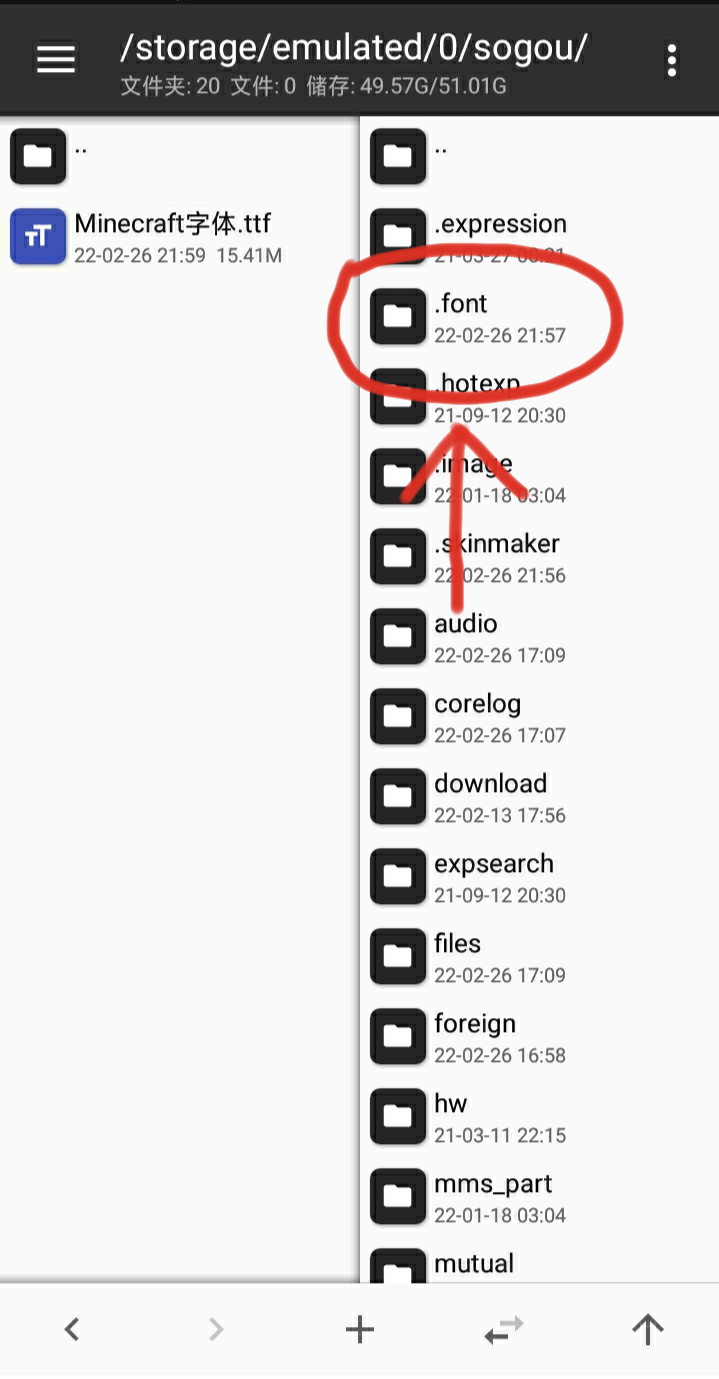Open the corelog folder
The height and width of the screenshot is (1379, 719).
(539, 716)
